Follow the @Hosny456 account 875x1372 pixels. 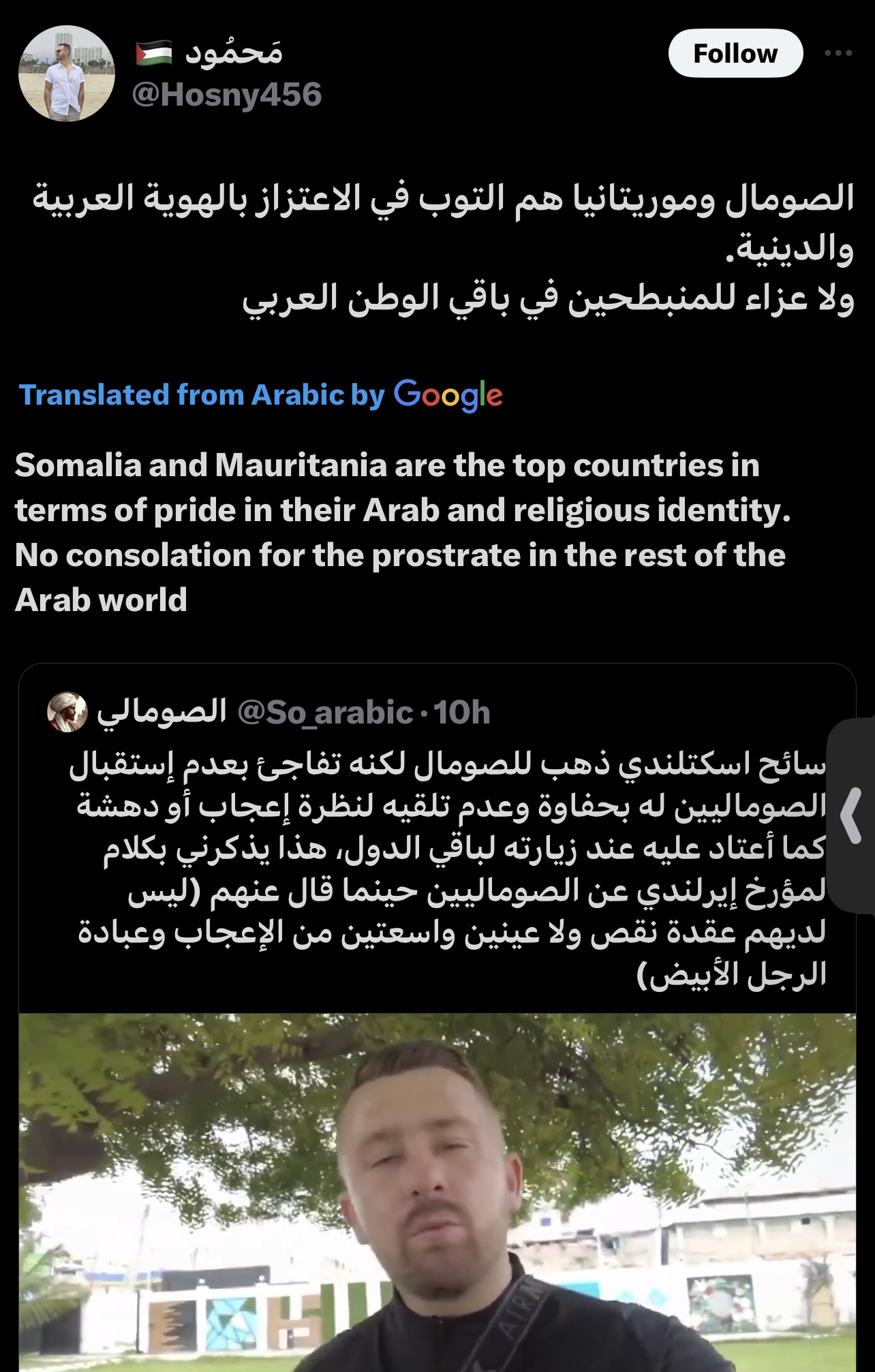[x=735, y=53]
